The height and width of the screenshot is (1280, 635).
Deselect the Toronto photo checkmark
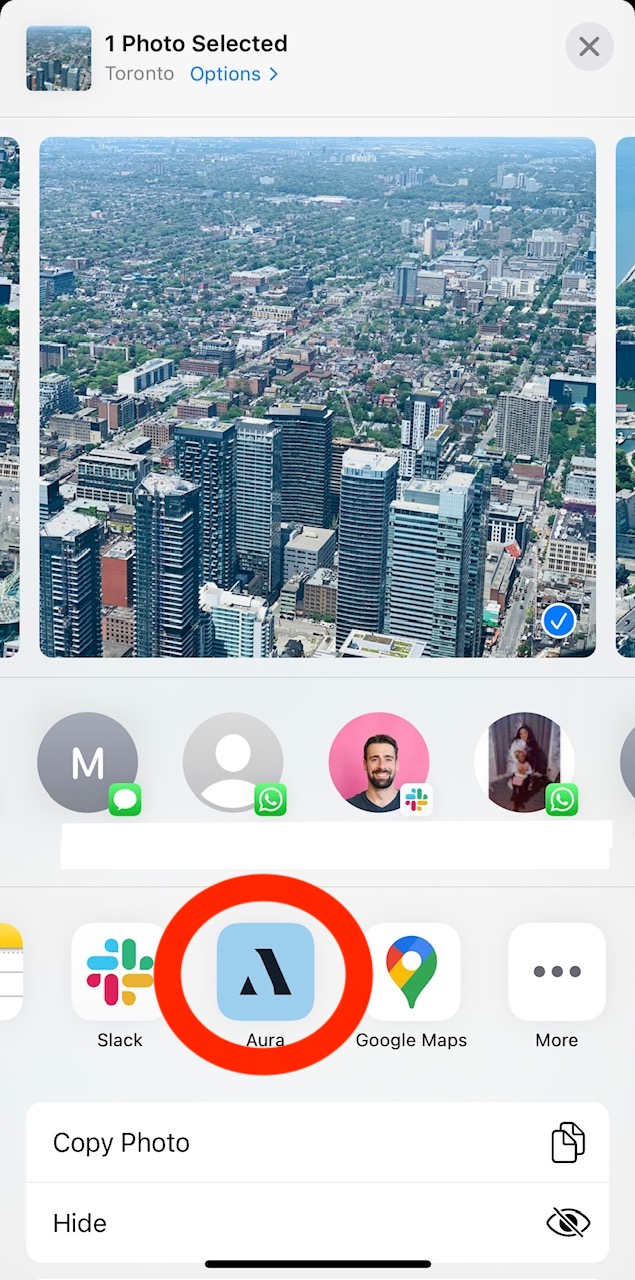click(558, 622)
